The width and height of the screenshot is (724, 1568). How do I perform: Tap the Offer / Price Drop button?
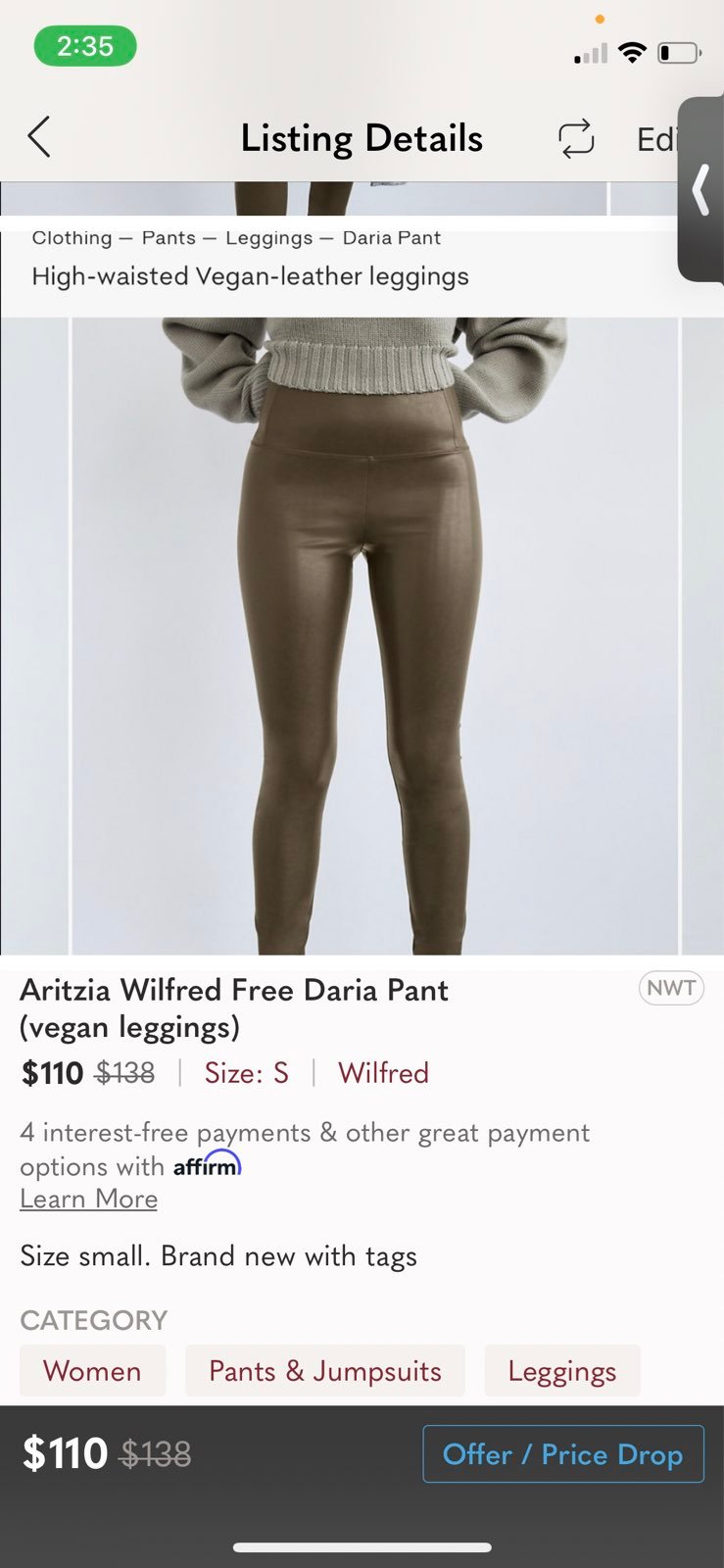[563, 1453]
